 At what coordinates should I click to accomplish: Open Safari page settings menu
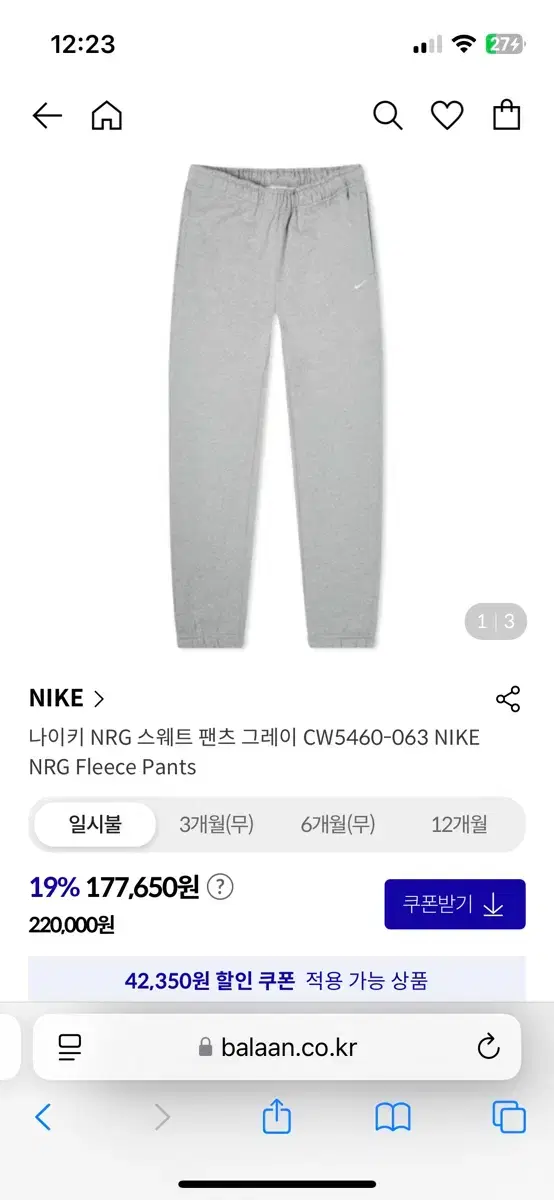pos(70,1047)
